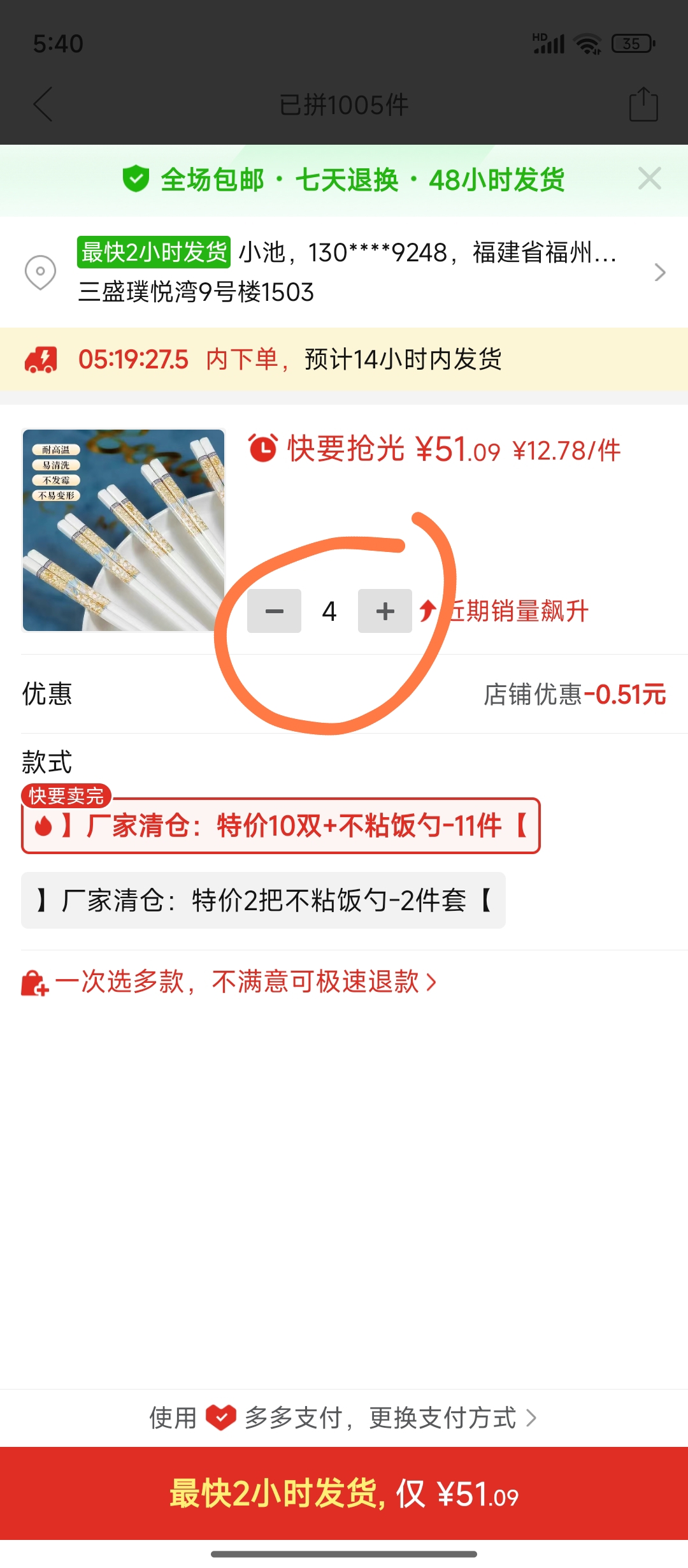Increase quantity with the plus button
The height and width of the screenshot is (1568, 688).
point(385,611)
